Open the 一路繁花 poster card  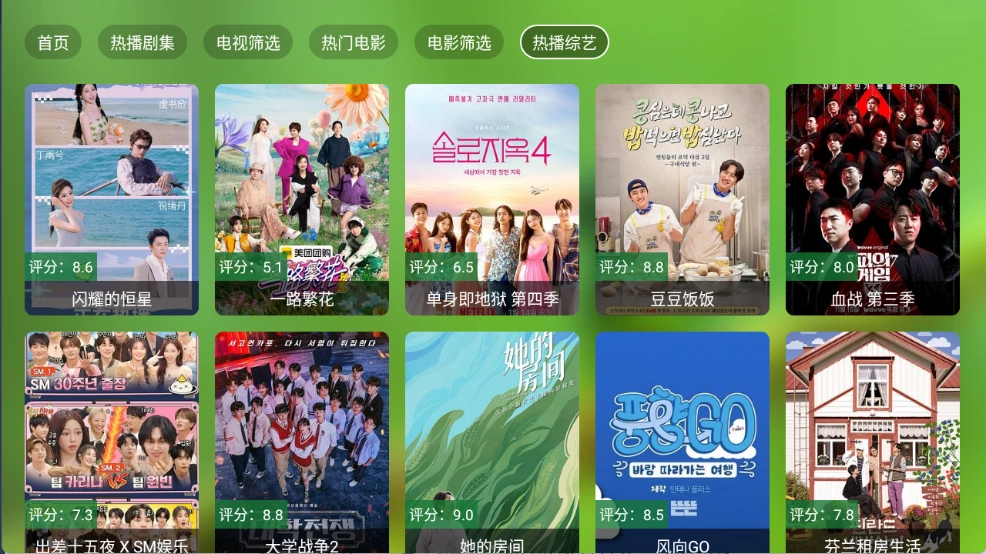coord(302,199)
